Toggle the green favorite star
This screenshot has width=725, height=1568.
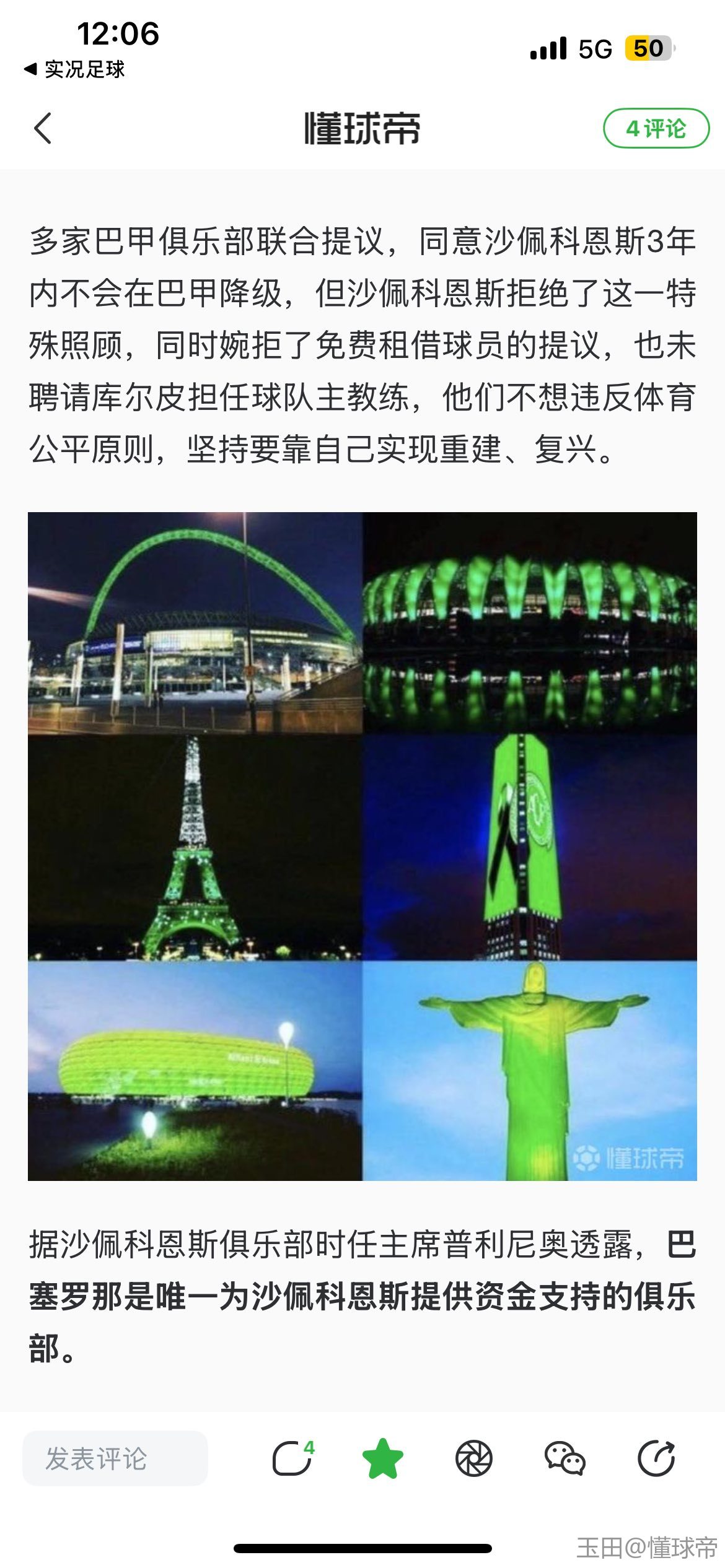382,1458
